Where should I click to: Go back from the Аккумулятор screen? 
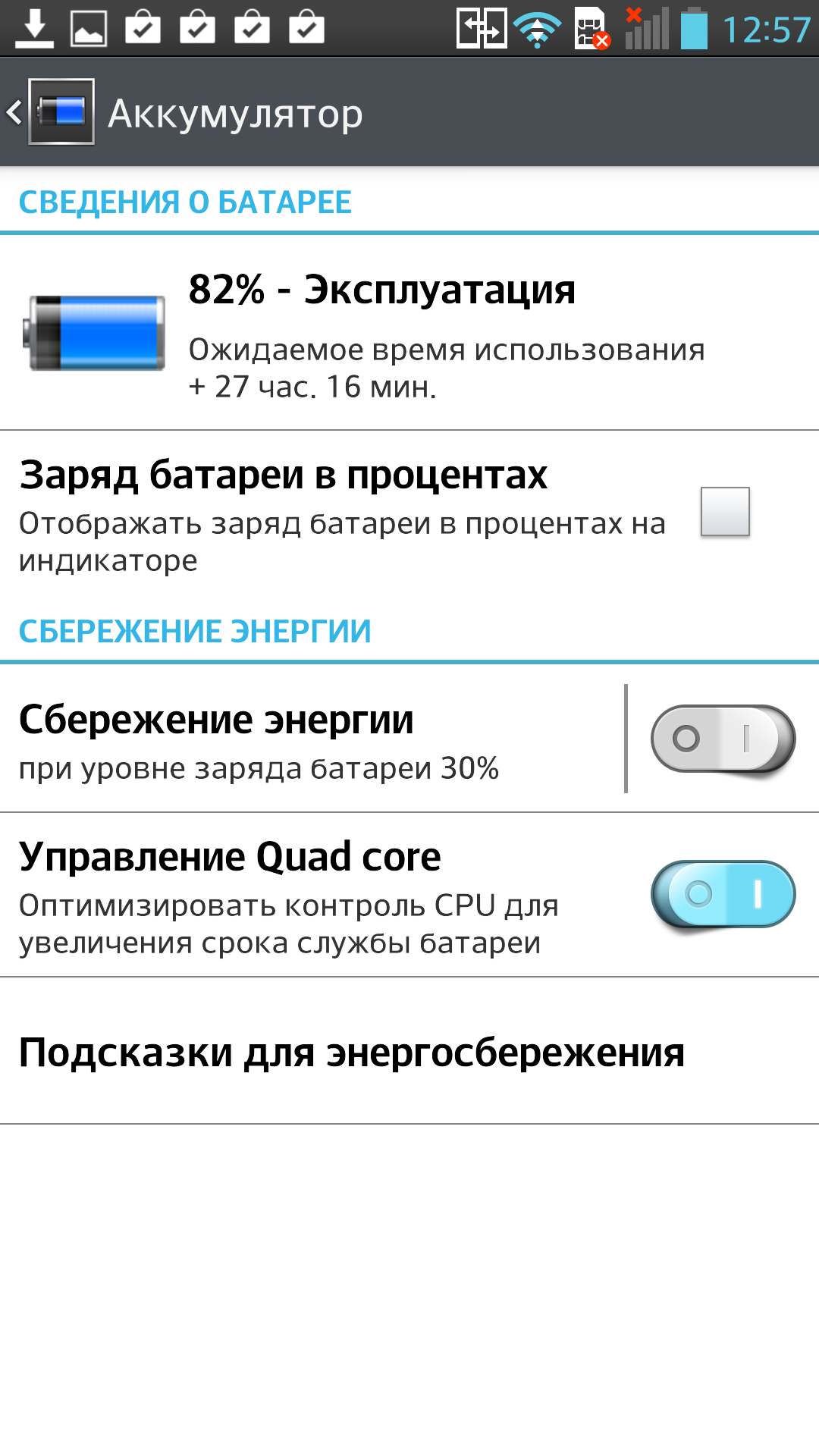pos(50,112)
